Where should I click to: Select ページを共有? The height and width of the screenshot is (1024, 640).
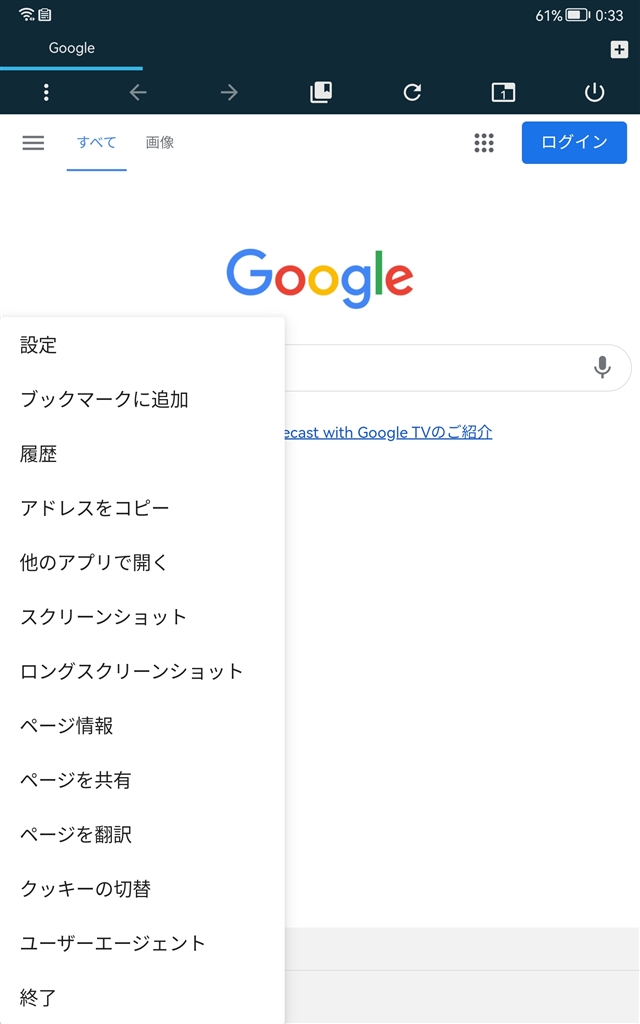[76, 780]
